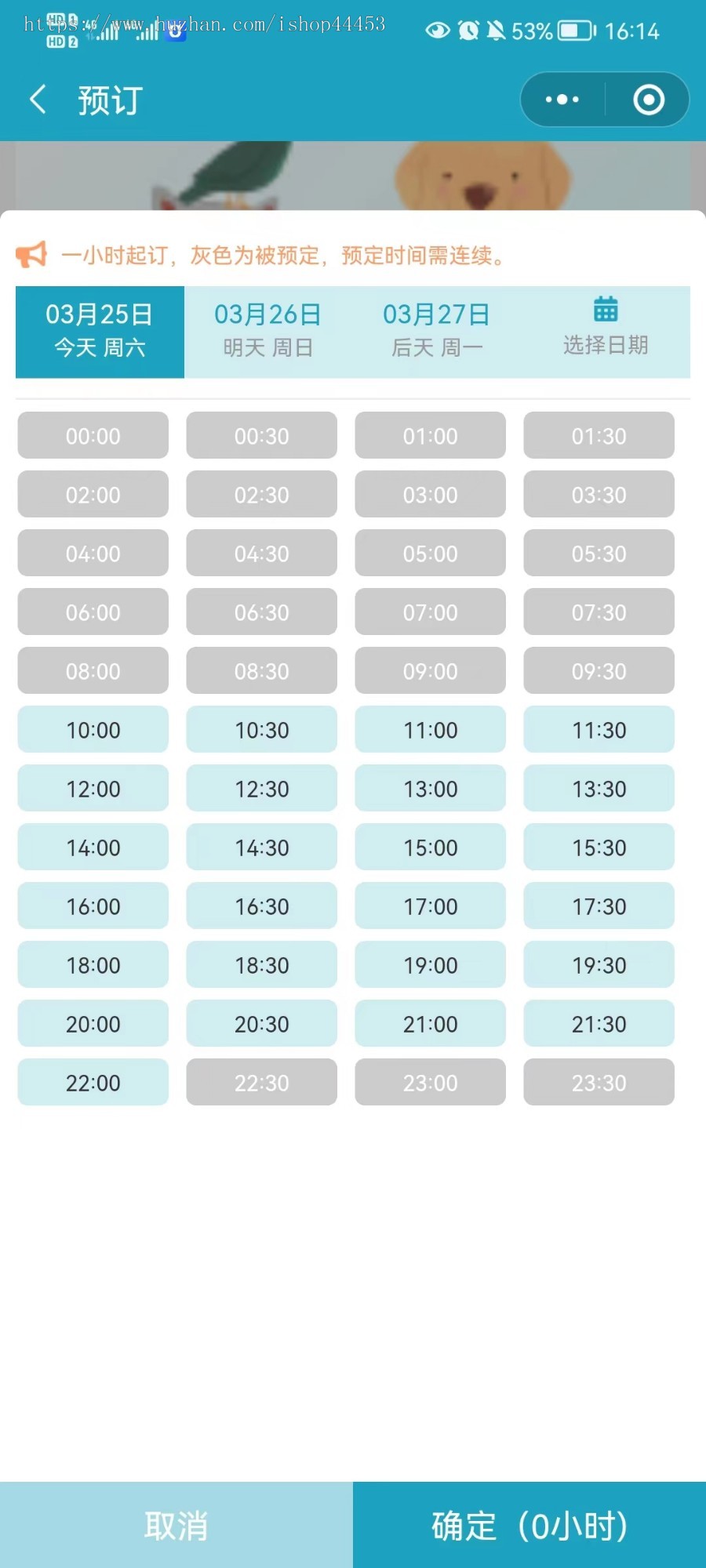Choose the 15:30 time slot
706x1568 pixels.
point(599,847)
